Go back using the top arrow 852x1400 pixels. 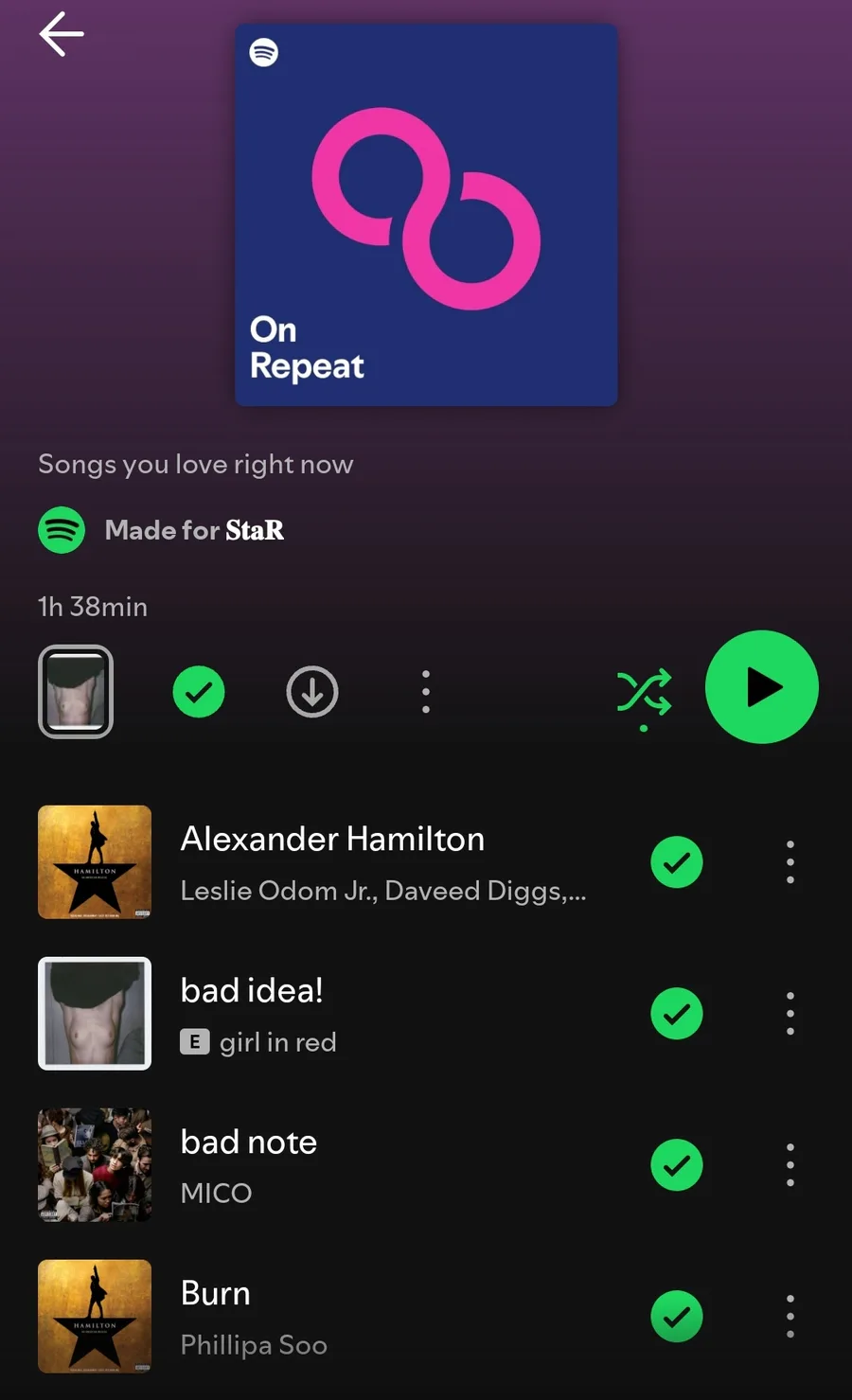pos(62,34)
